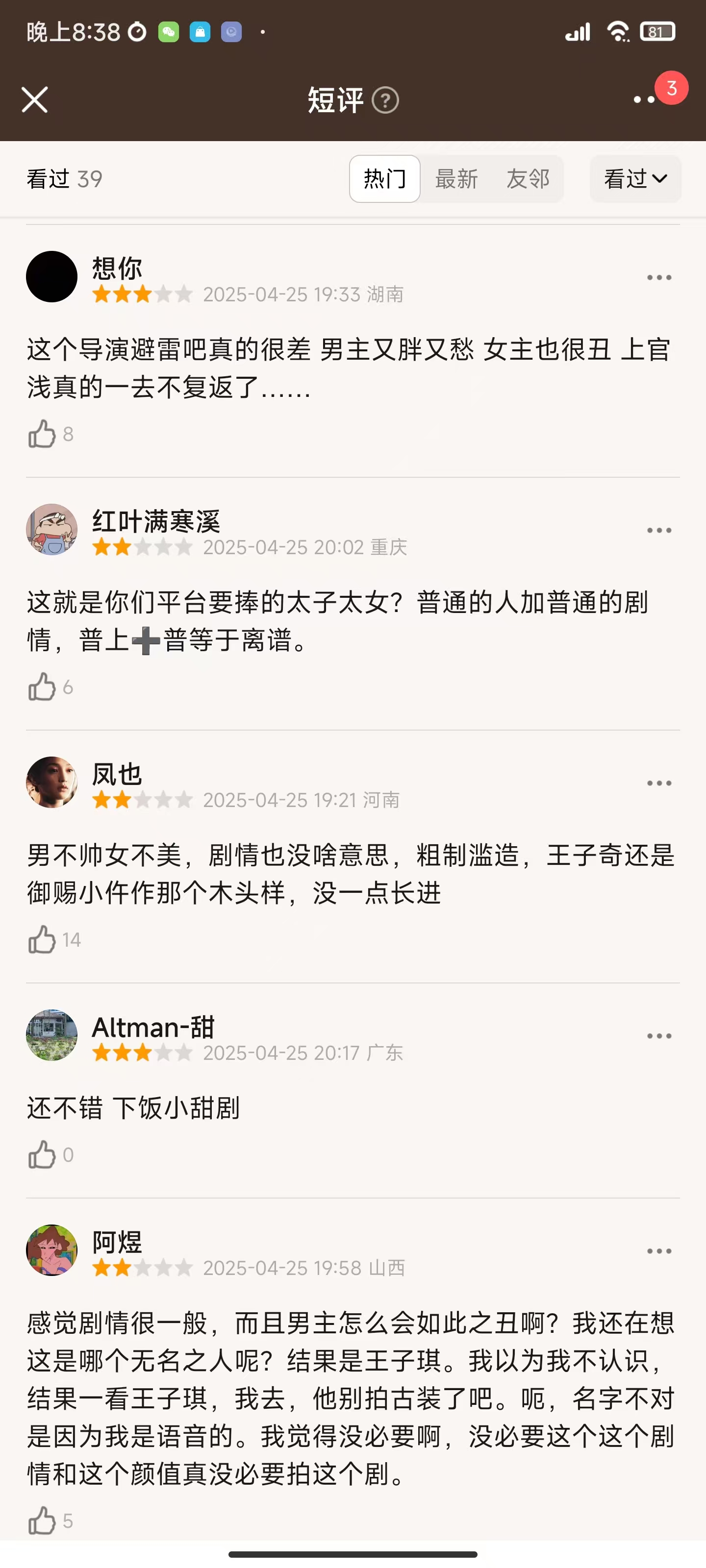Open options for Altman-甜's review
706x1568 pixels.
(x=658, y=1036)
